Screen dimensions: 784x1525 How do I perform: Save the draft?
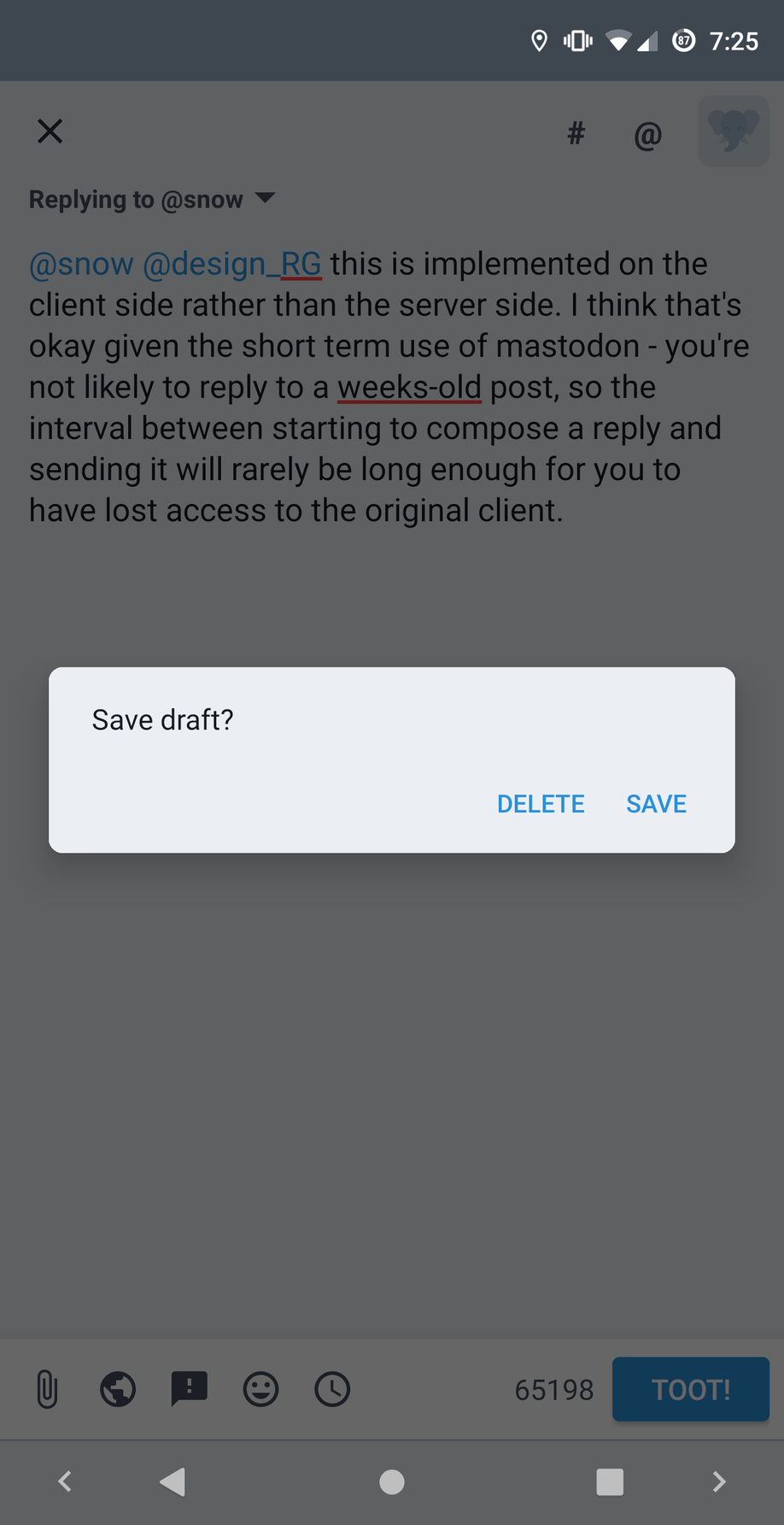point(656,804)
